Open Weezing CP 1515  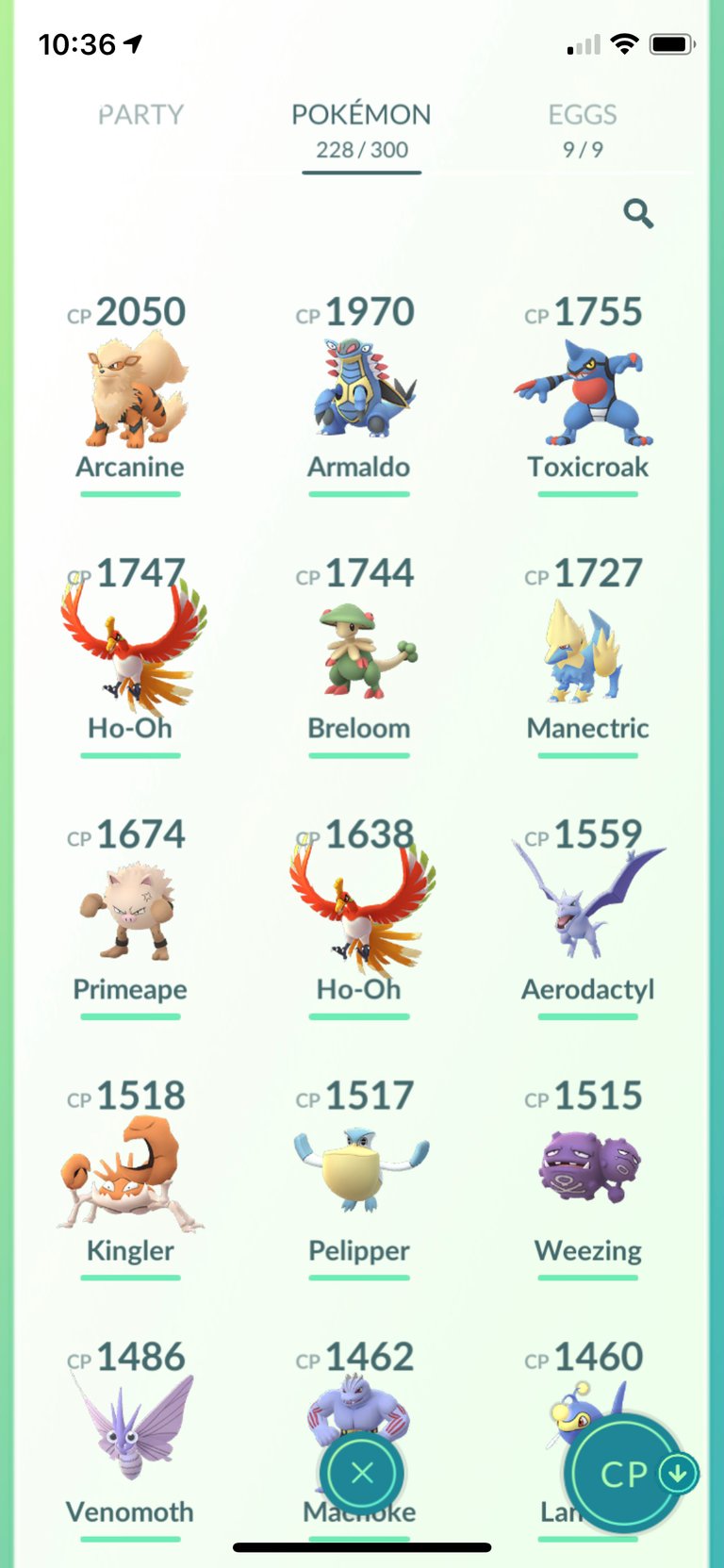588,1177
